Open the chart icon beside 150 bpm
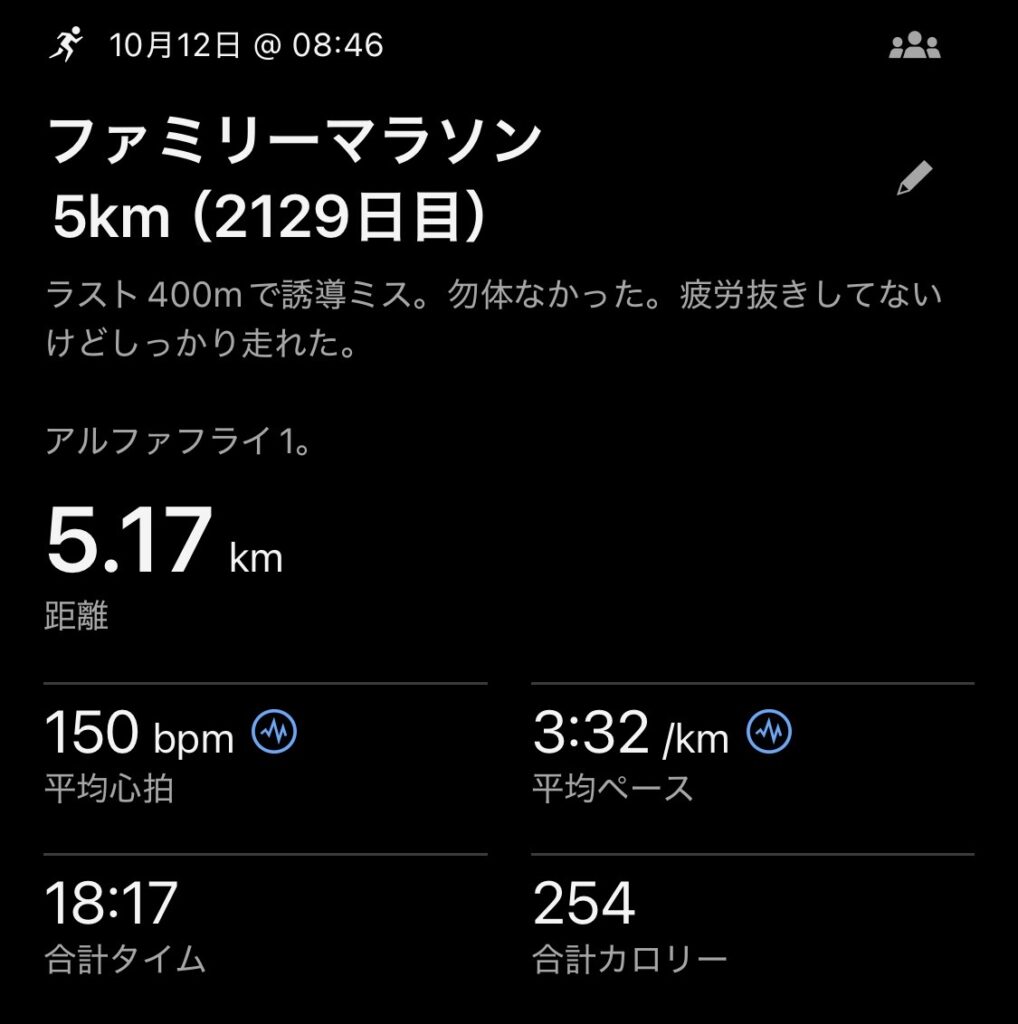 coord(273,733)
